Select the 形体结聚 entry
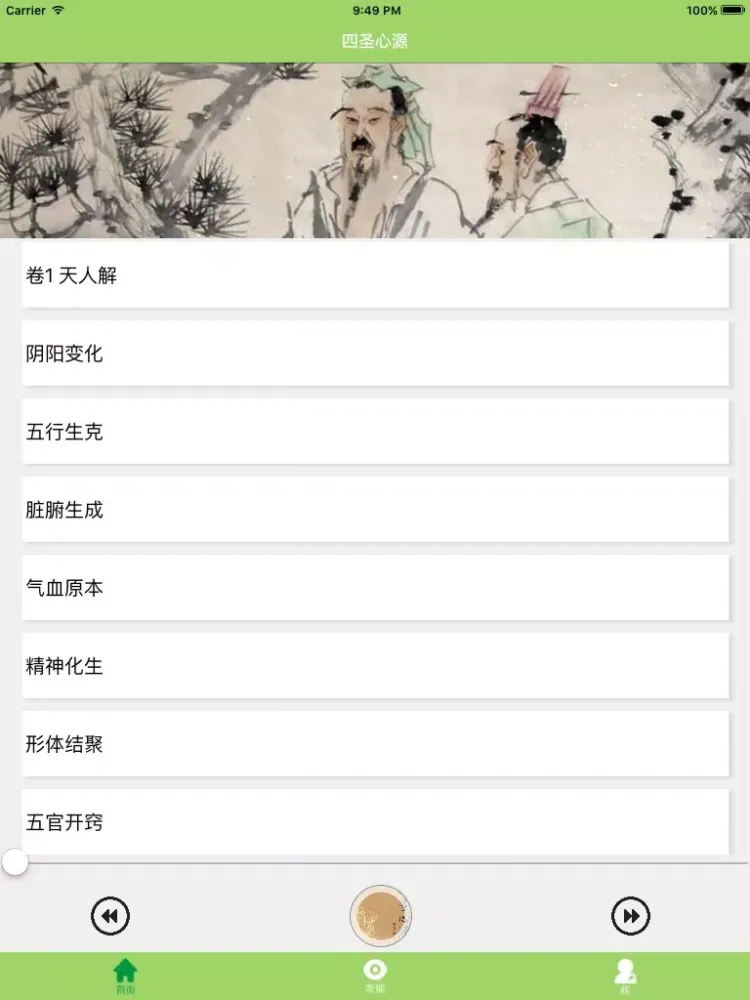This screenshot has height=1000, width=750. [x=375, y=744]
